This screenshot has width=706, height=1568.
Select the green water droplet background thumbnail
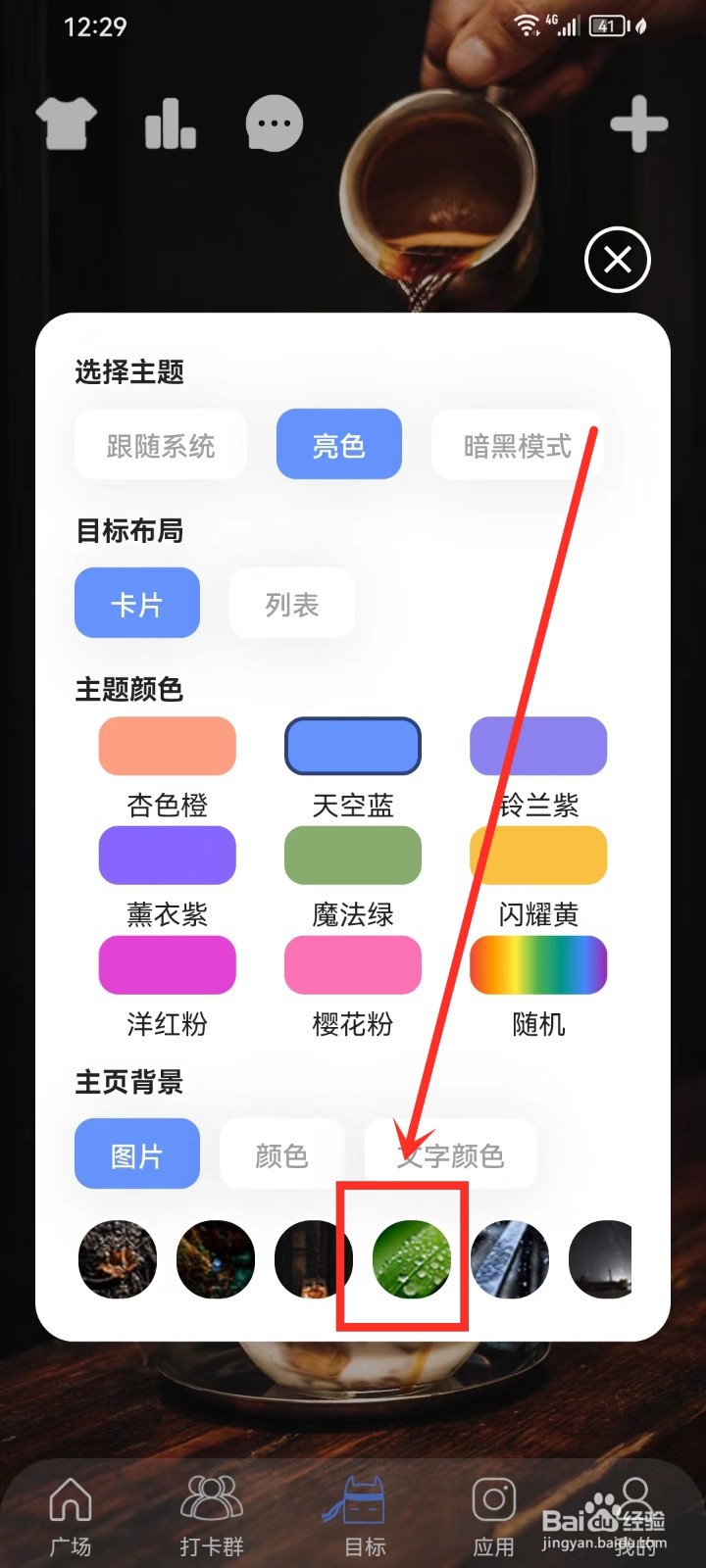(412, 1260)
